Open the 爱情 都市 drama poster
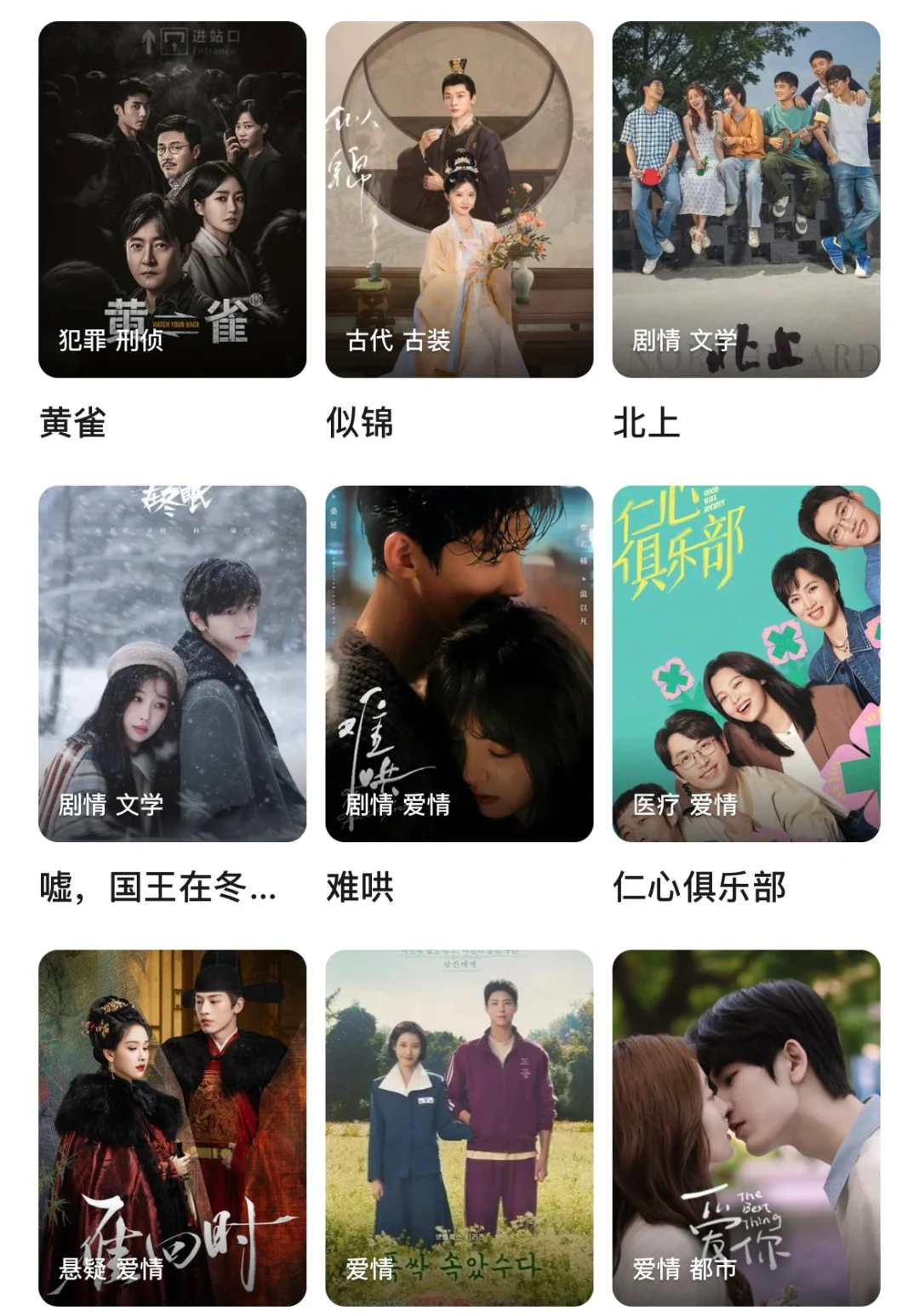This screenshot has height=1316, width=919. pyautogui.click(x=745, y=1127)
